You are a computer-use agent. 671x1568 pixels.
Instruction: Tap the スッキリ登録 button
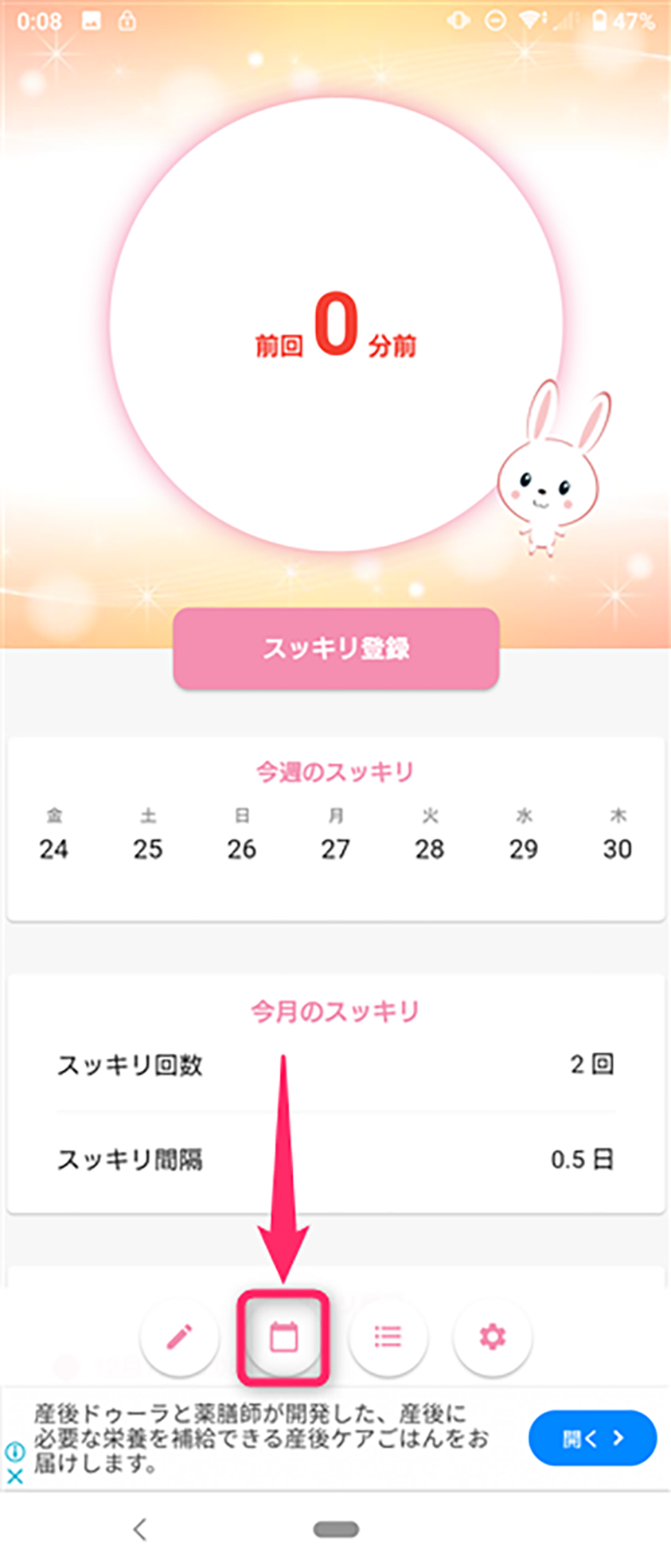(336, 648)
